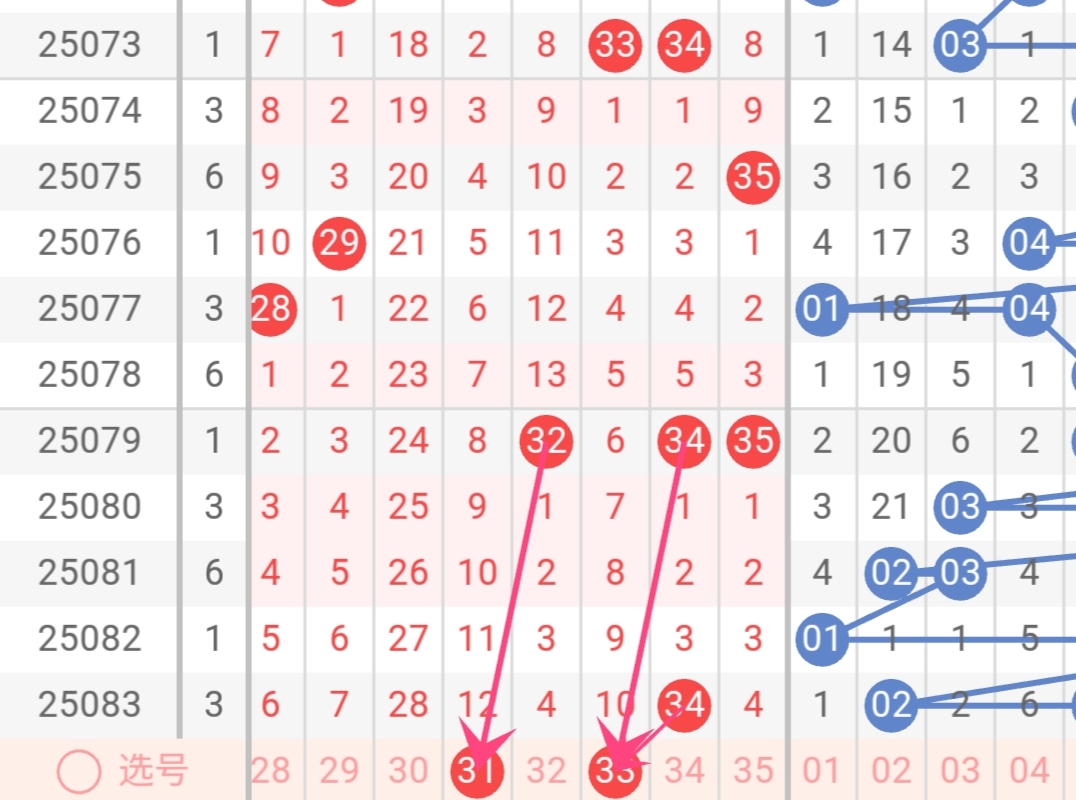The width and height of the screenshot is (1076, 800).
Task: Select red number 29 in the 选号 row
Action: pos(339,771)
